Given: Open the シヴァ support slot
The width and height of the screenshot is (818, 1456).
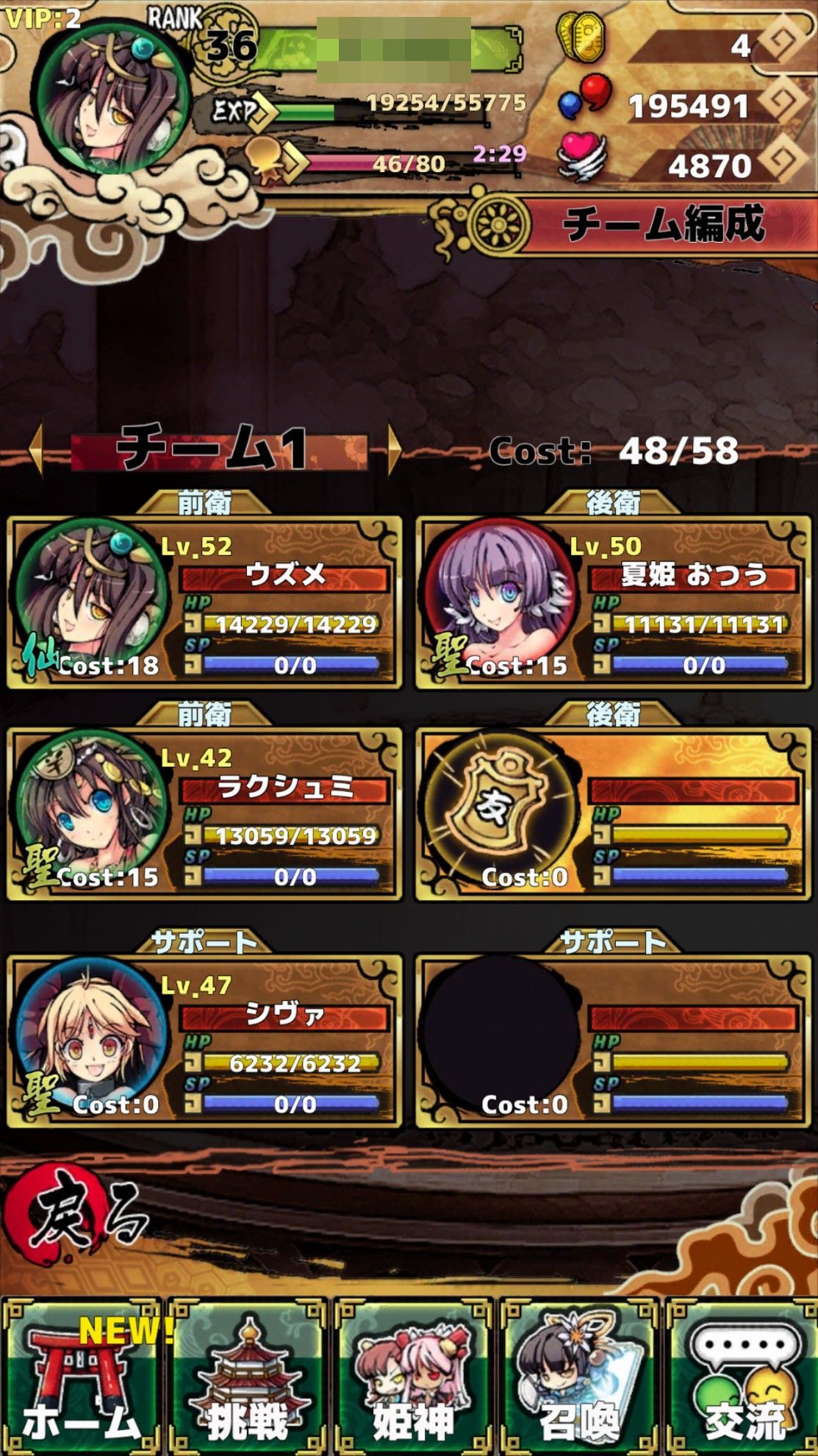Looking at the screenshot, I should tap(204, 1042).
